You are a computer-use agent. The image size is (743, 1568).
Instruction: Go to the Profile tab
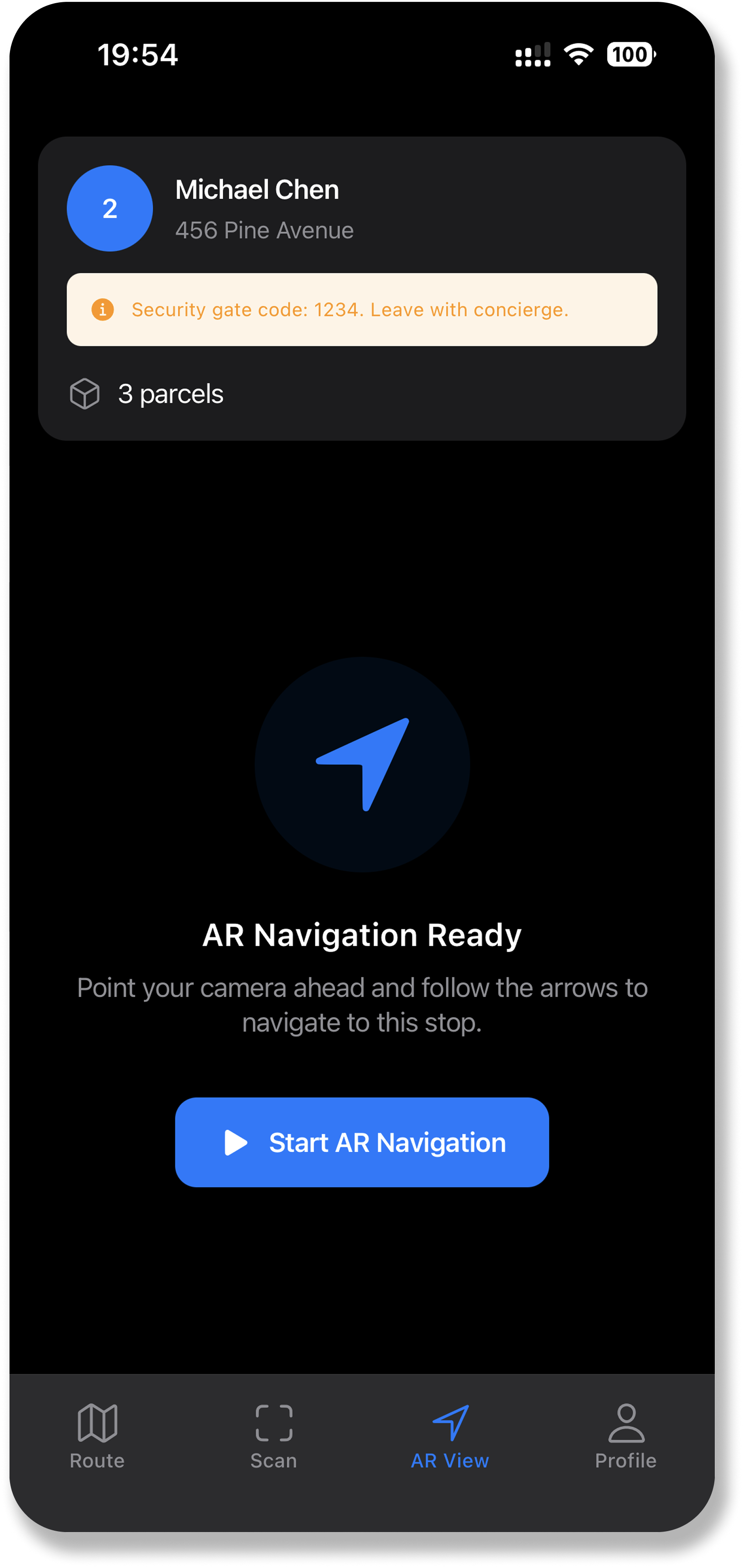(x=626, y=1437)
